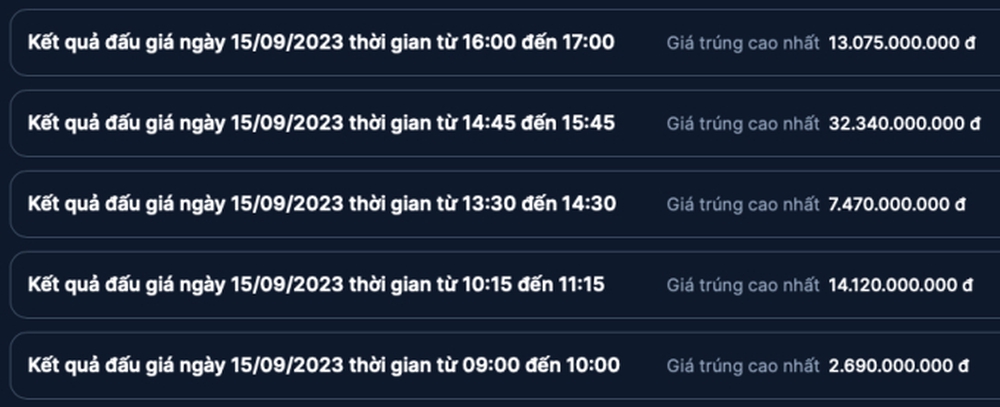
Task: View results for the 14:45 to 15:45 session
Action: tap(321, 123)
